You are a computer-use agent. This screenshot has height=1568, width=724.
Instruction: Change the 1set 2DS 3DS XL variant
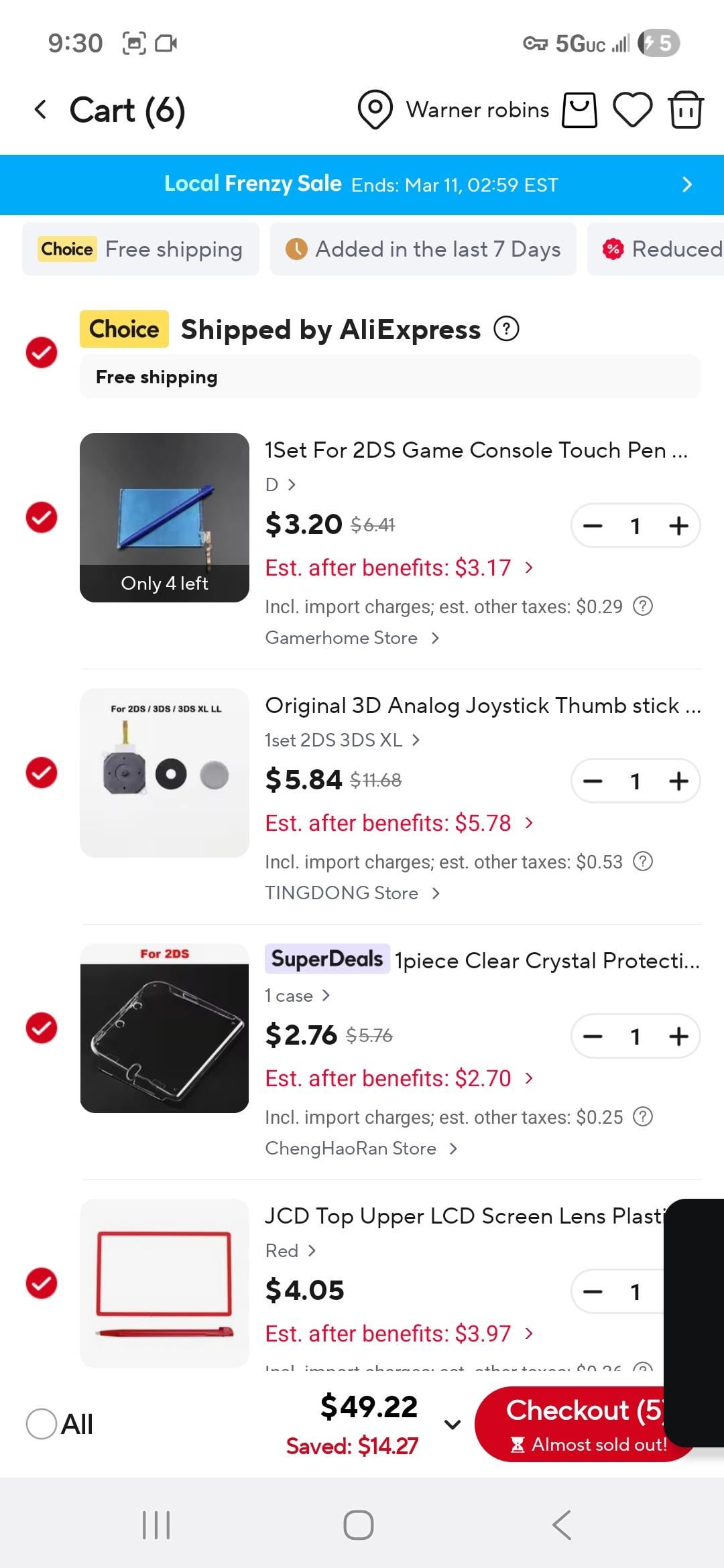click(343, 740)
